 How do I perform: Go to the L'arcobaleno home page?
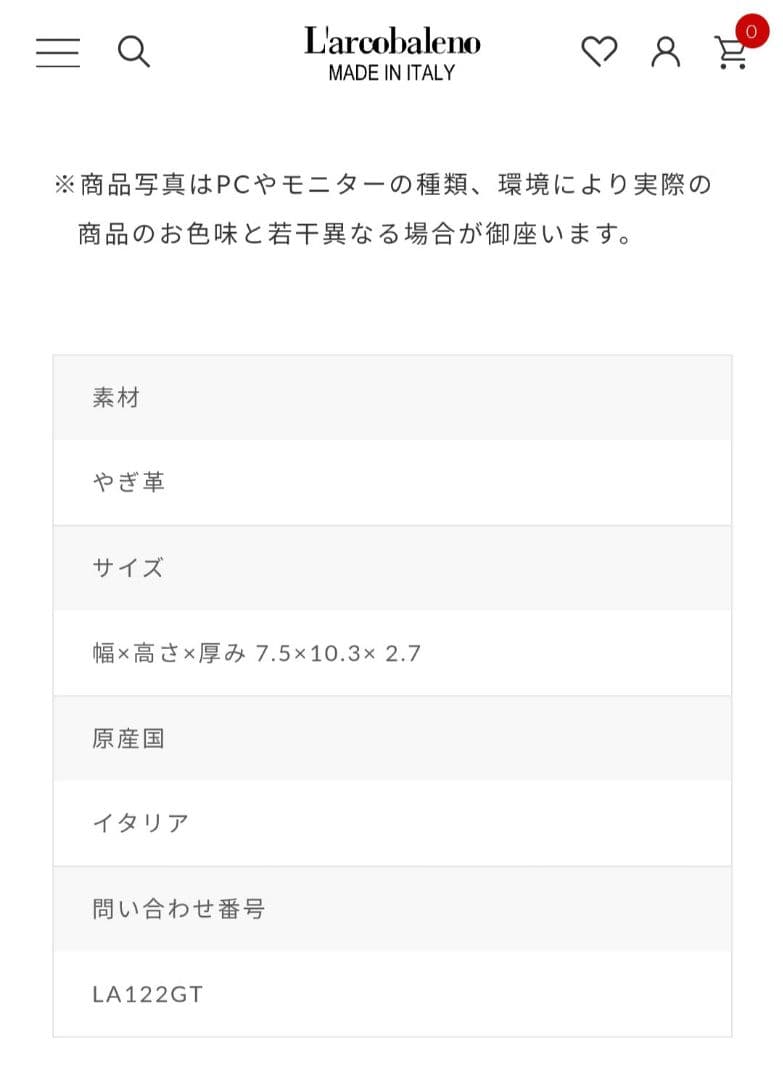pos(392,53)
